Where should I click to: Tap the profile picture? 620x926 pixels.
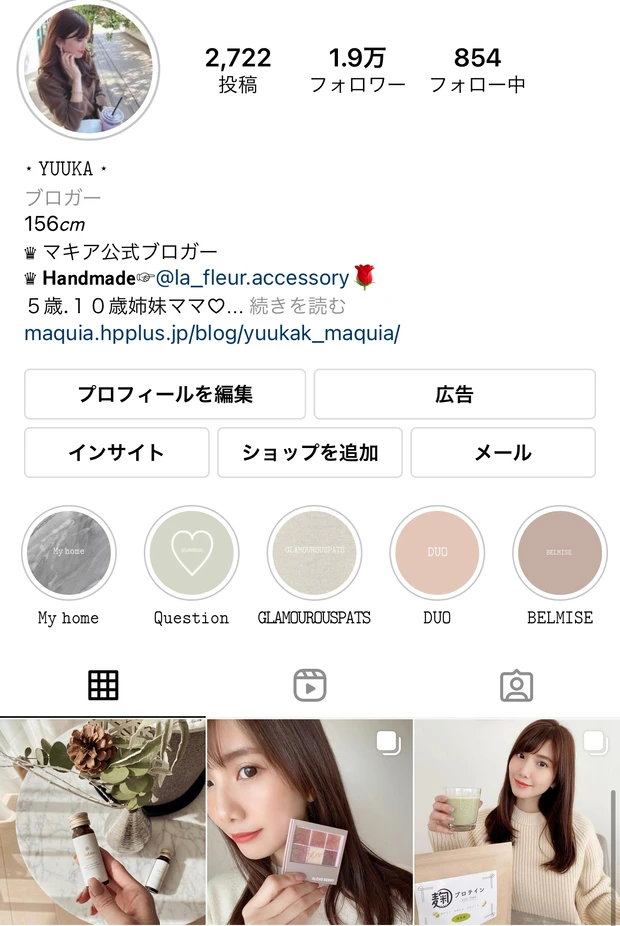point(88,70)
